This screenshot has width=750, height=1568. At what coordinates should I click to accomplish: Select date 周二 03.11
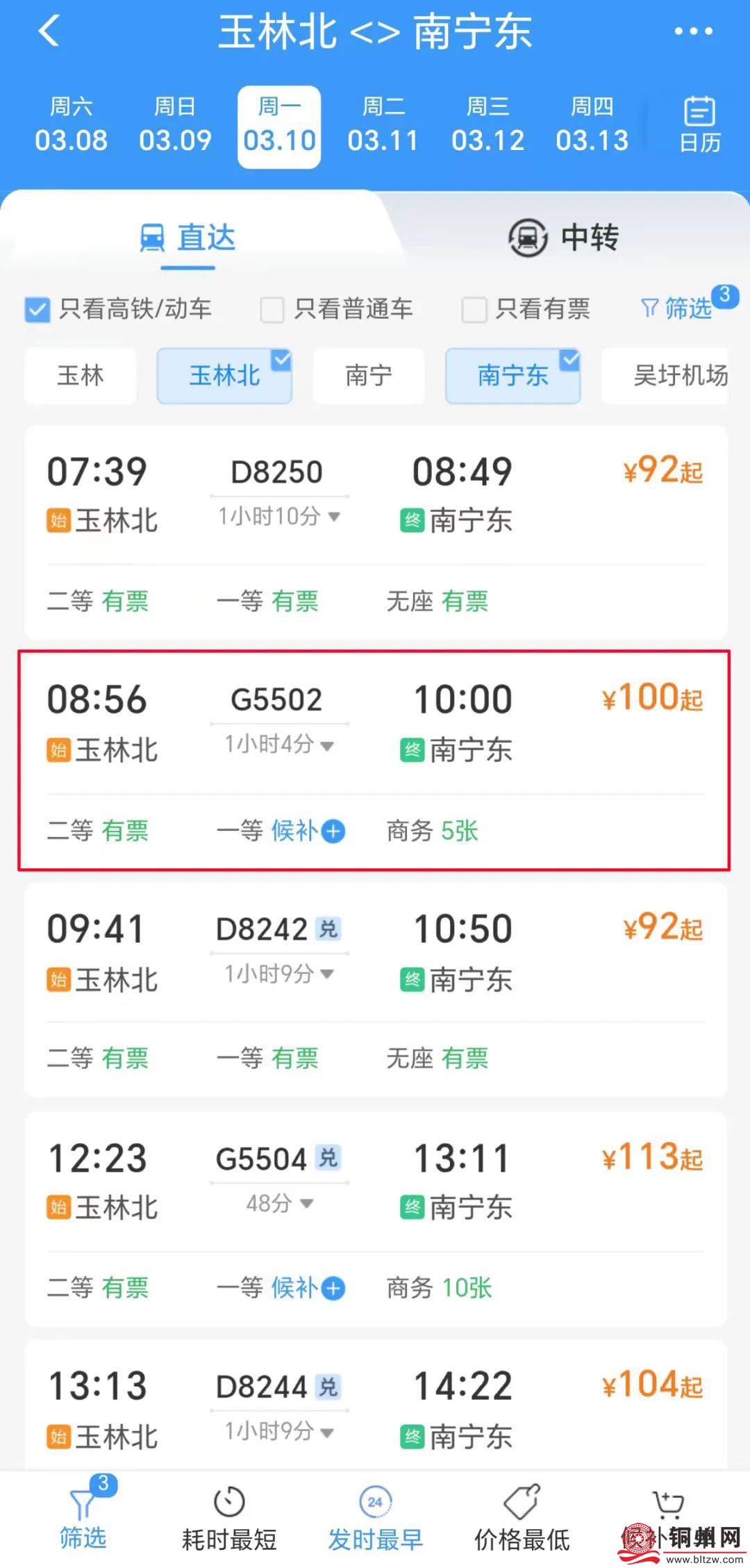[x=383, y=126]
